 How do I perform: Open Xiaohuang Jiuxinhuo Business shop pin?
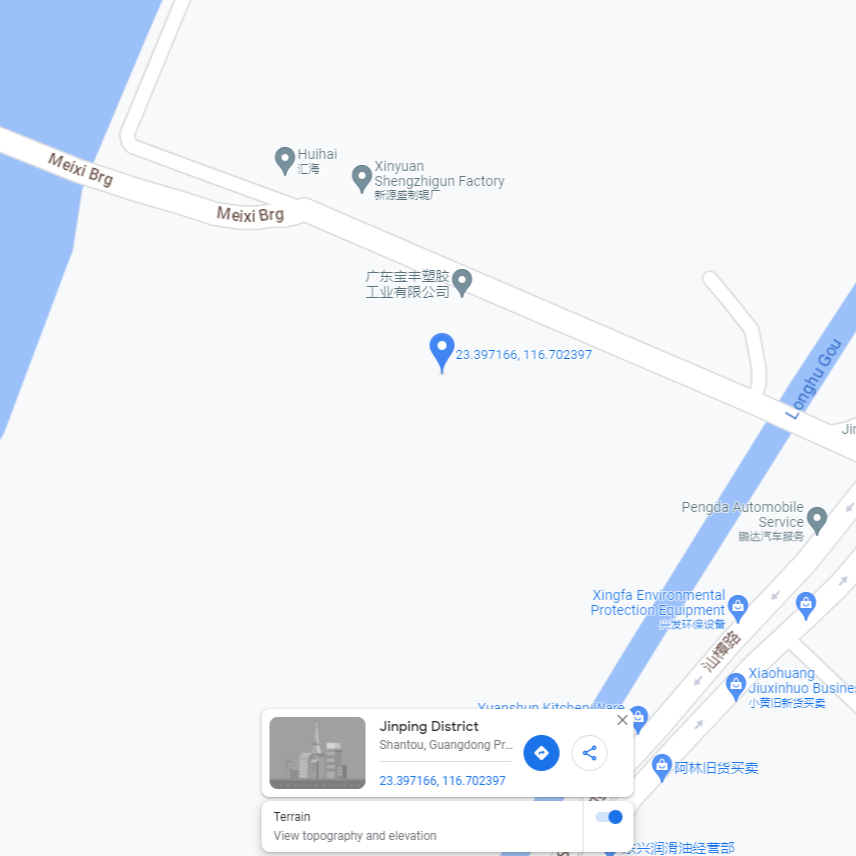tap(735, 686)
